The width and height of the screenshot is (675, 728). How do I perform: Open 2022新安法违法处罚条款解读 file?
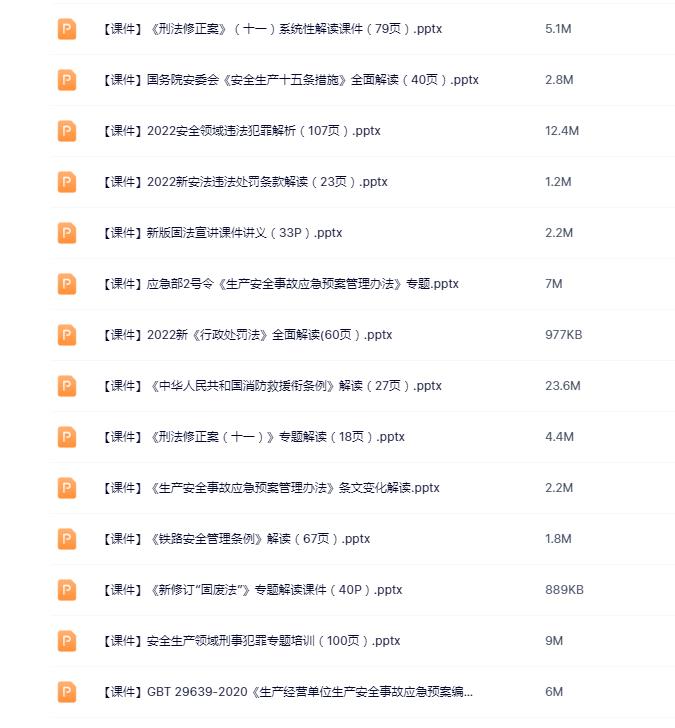pyautogui.click(x=244, y=182)
